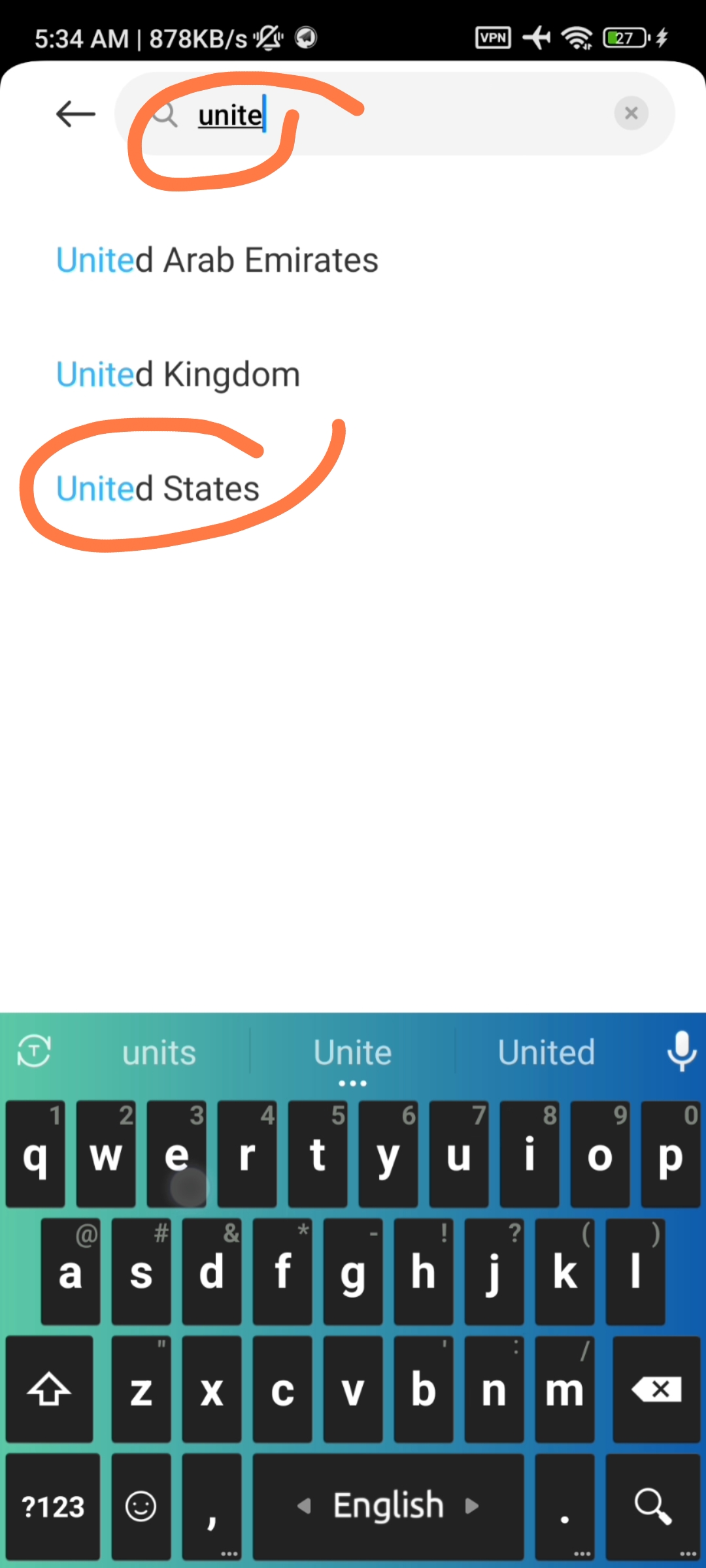Choose United Kingdom from the list
Screen dimensions: 706x1568
(178, 374)
